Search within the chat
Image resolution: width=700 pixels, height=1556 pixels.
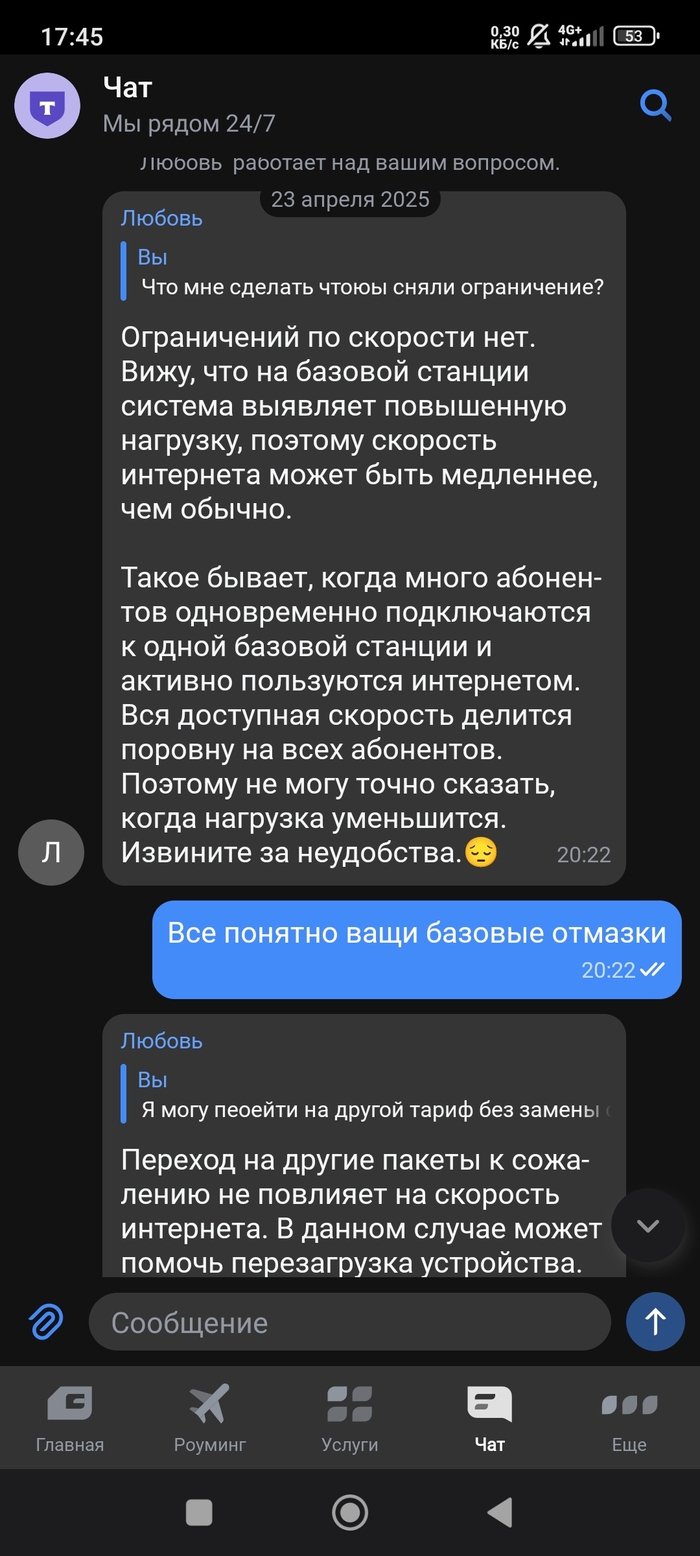(655, 104)
